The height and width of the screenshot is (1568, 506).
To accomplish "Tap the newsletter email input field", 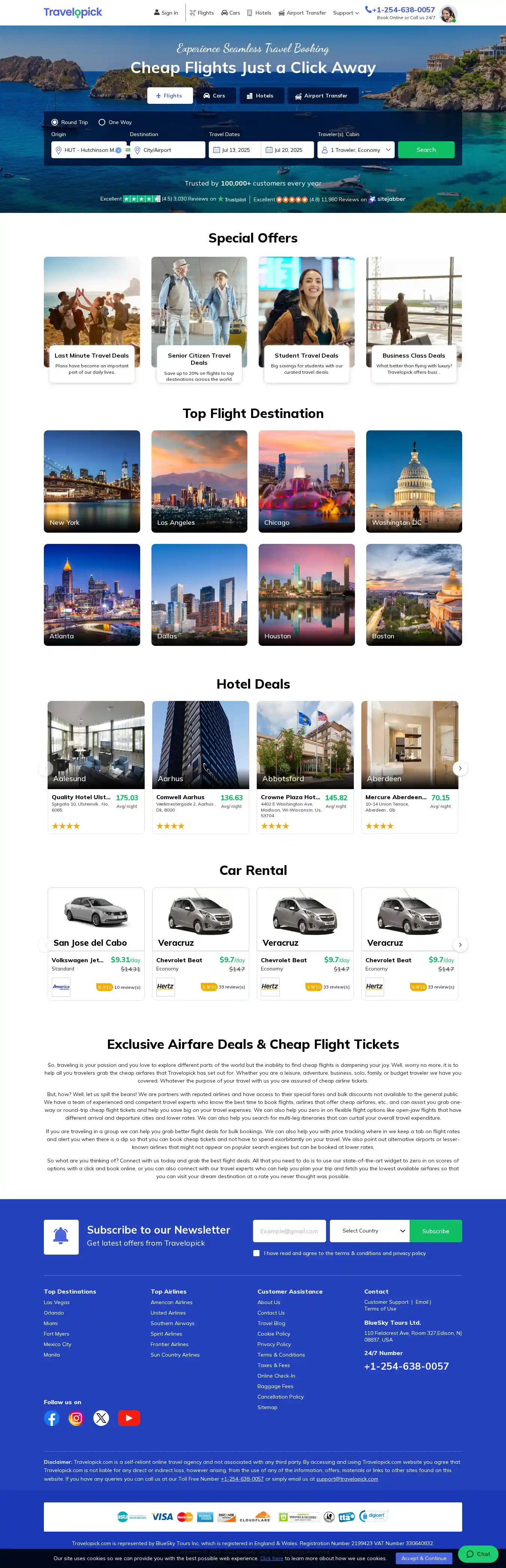I will (x=289, y=1231).
